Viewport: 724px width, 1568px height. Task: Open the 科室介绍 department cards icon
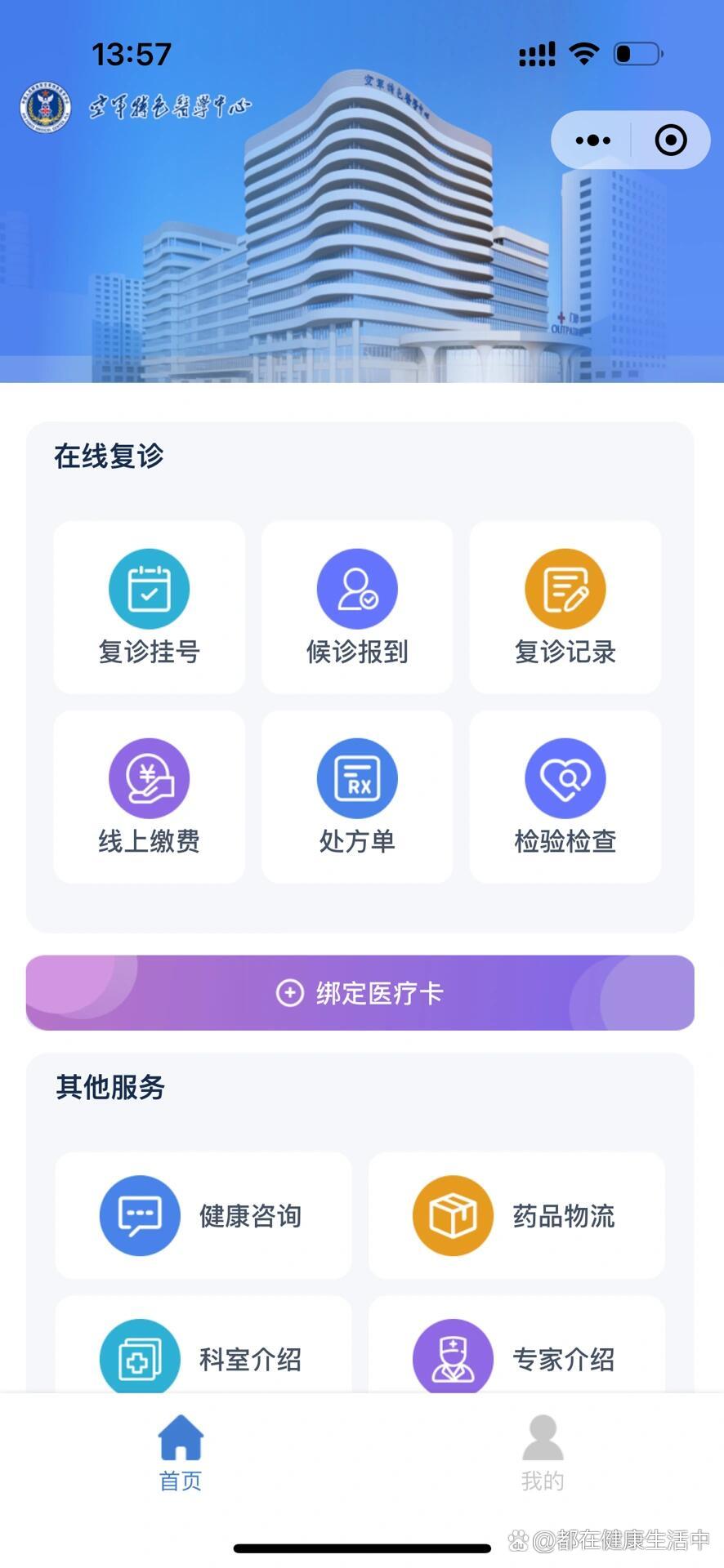tap(140, 1356)
